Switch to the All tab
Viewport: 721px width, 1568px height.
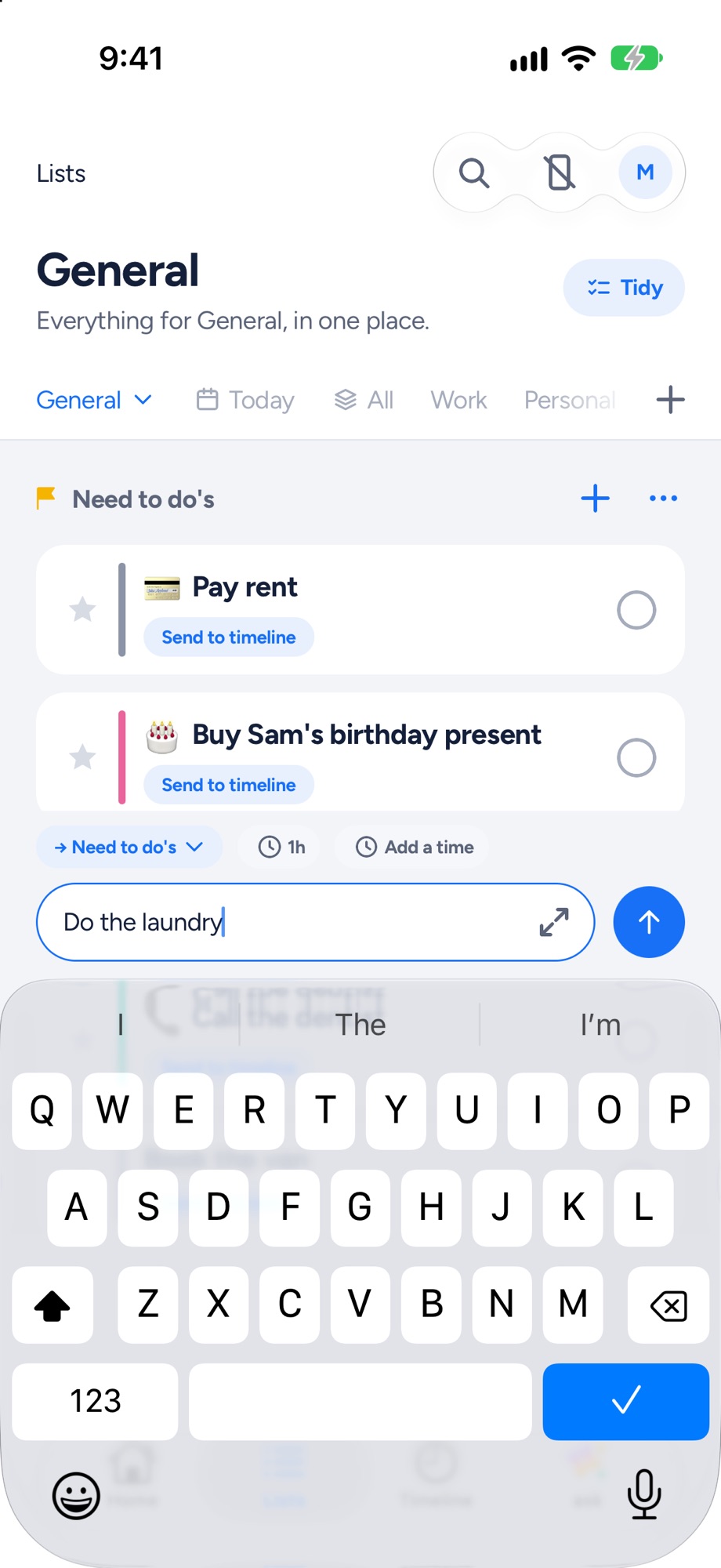tap(364, 400)
